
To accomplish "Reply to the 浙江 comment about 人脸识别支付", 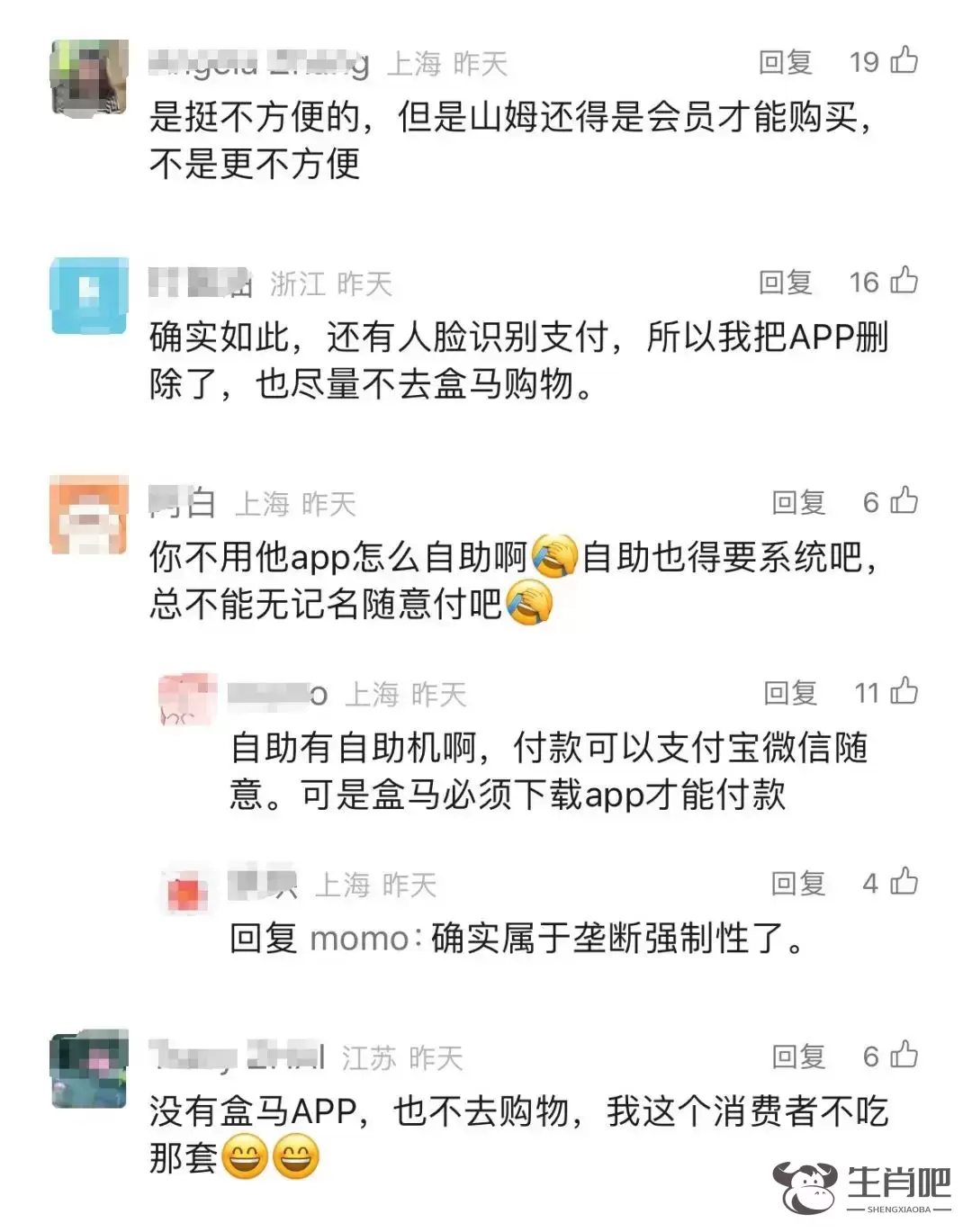I will [785, 283].
